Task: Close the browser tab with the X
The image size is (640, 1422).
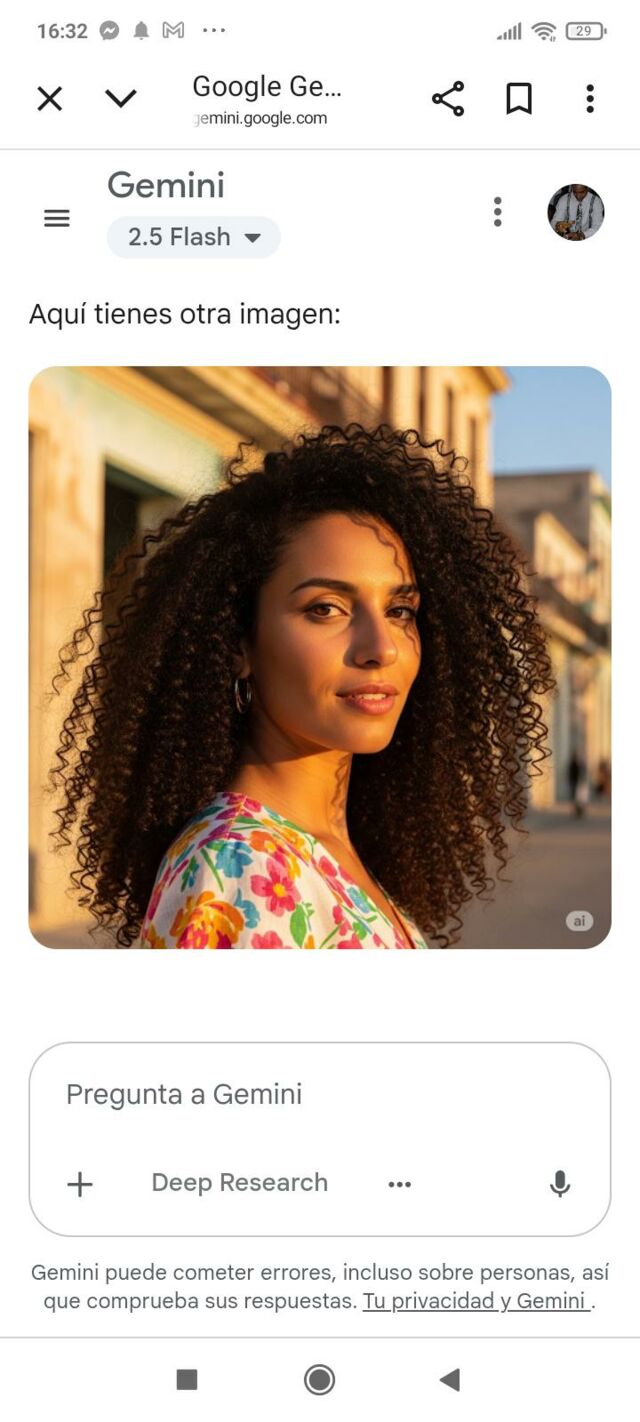Action: (49, 98)
